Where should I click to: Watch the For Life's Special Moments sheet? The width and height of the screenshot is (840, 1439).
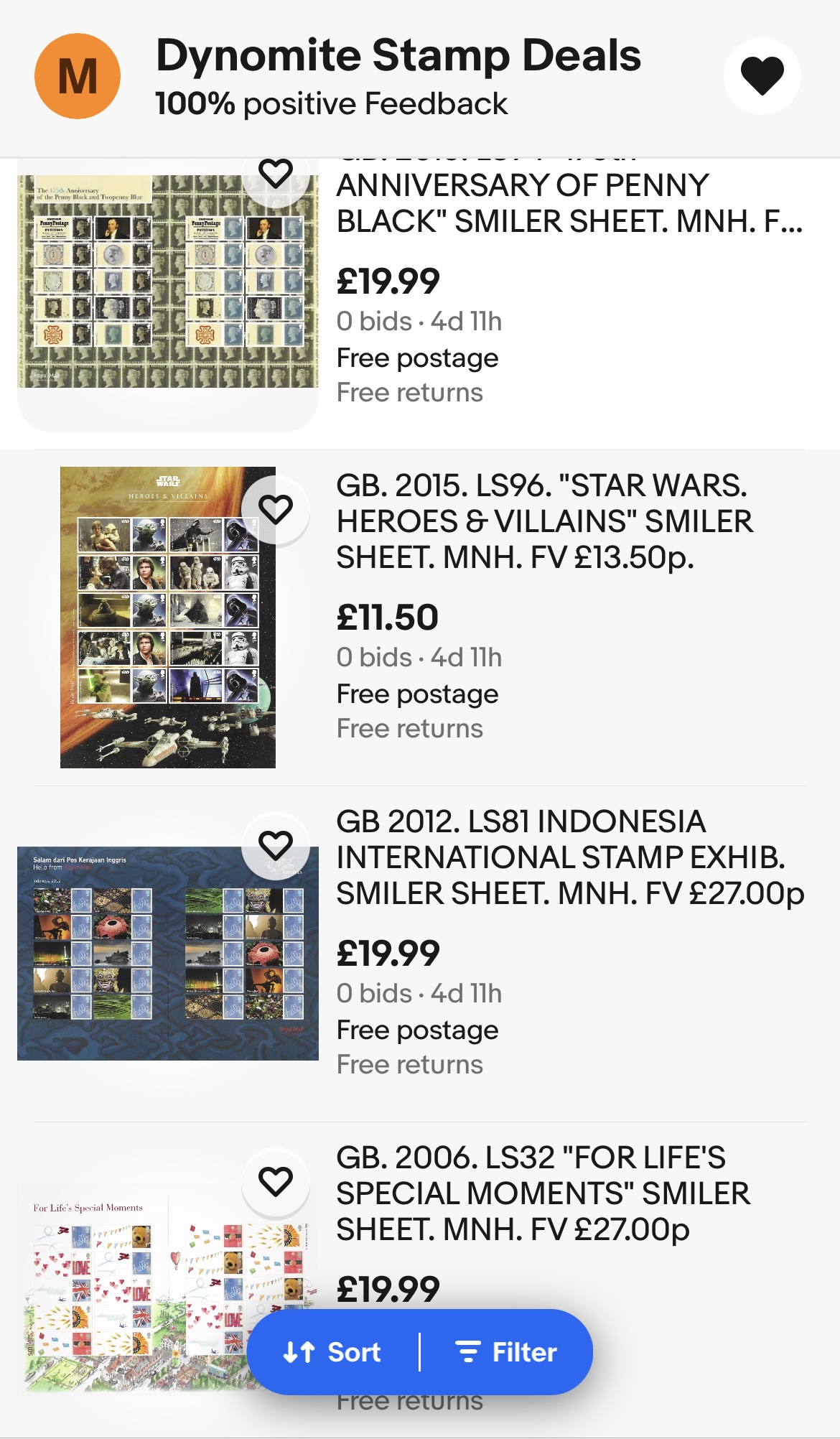pos(276,1181)
